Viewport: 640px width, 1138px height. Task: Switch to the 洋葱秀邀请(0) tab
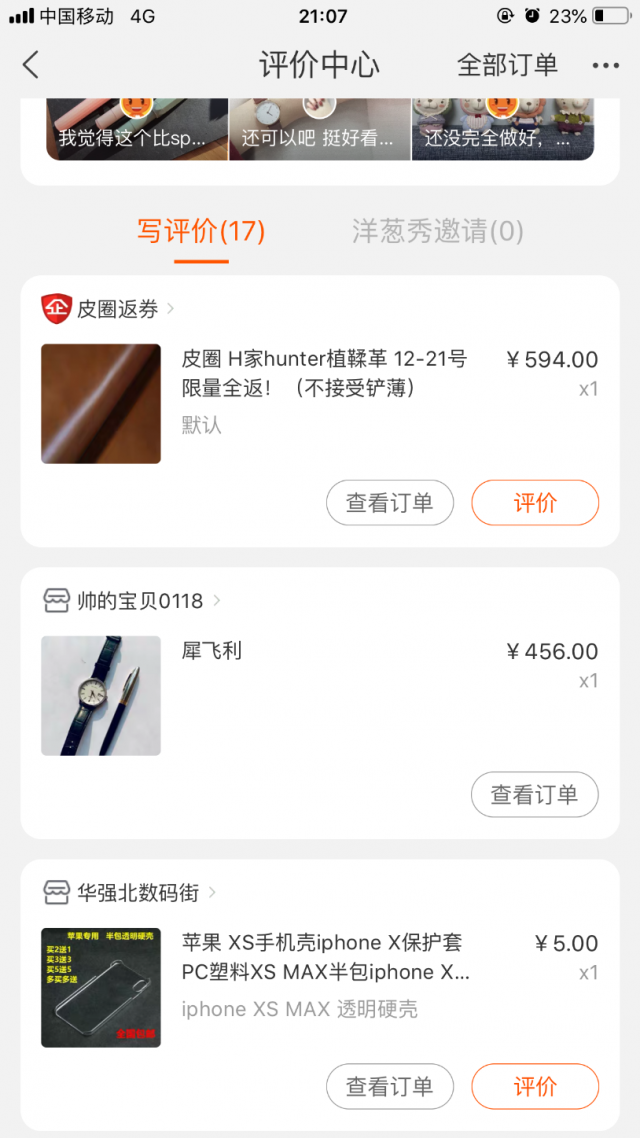click(x=438, y=232)
